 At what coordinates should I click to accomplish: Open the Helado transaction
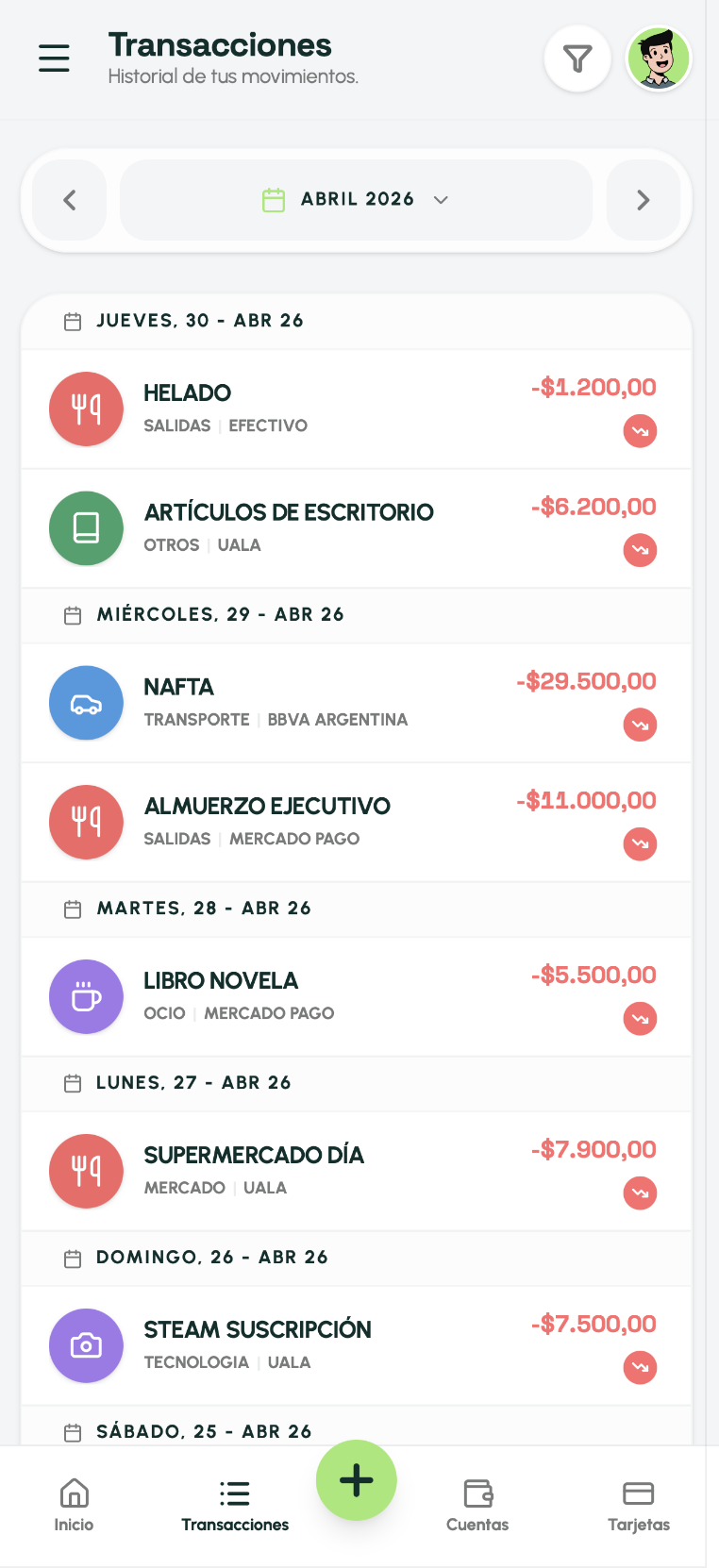point(356,409)
